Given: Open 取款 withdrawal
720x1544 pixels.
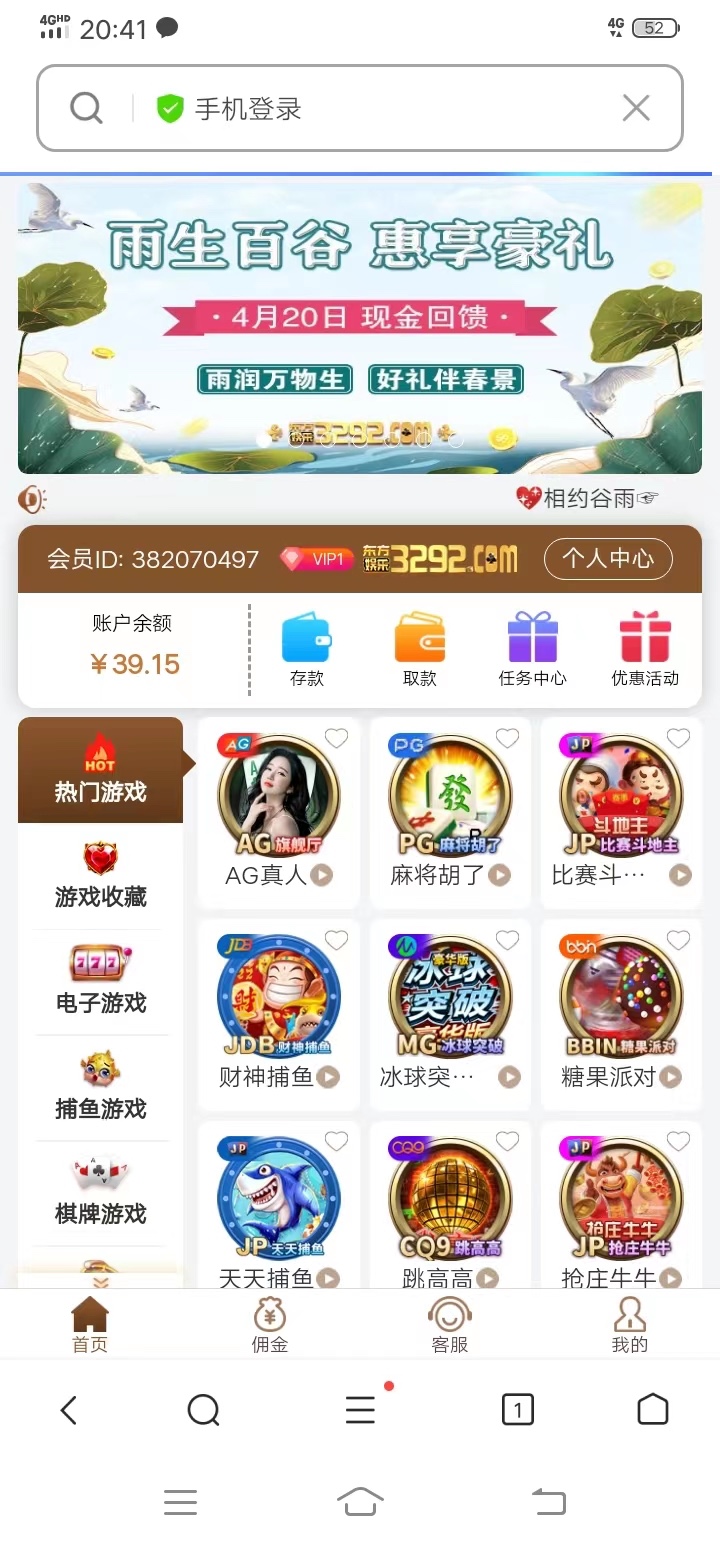Looking at the screenshot, I should click(420, 650).
